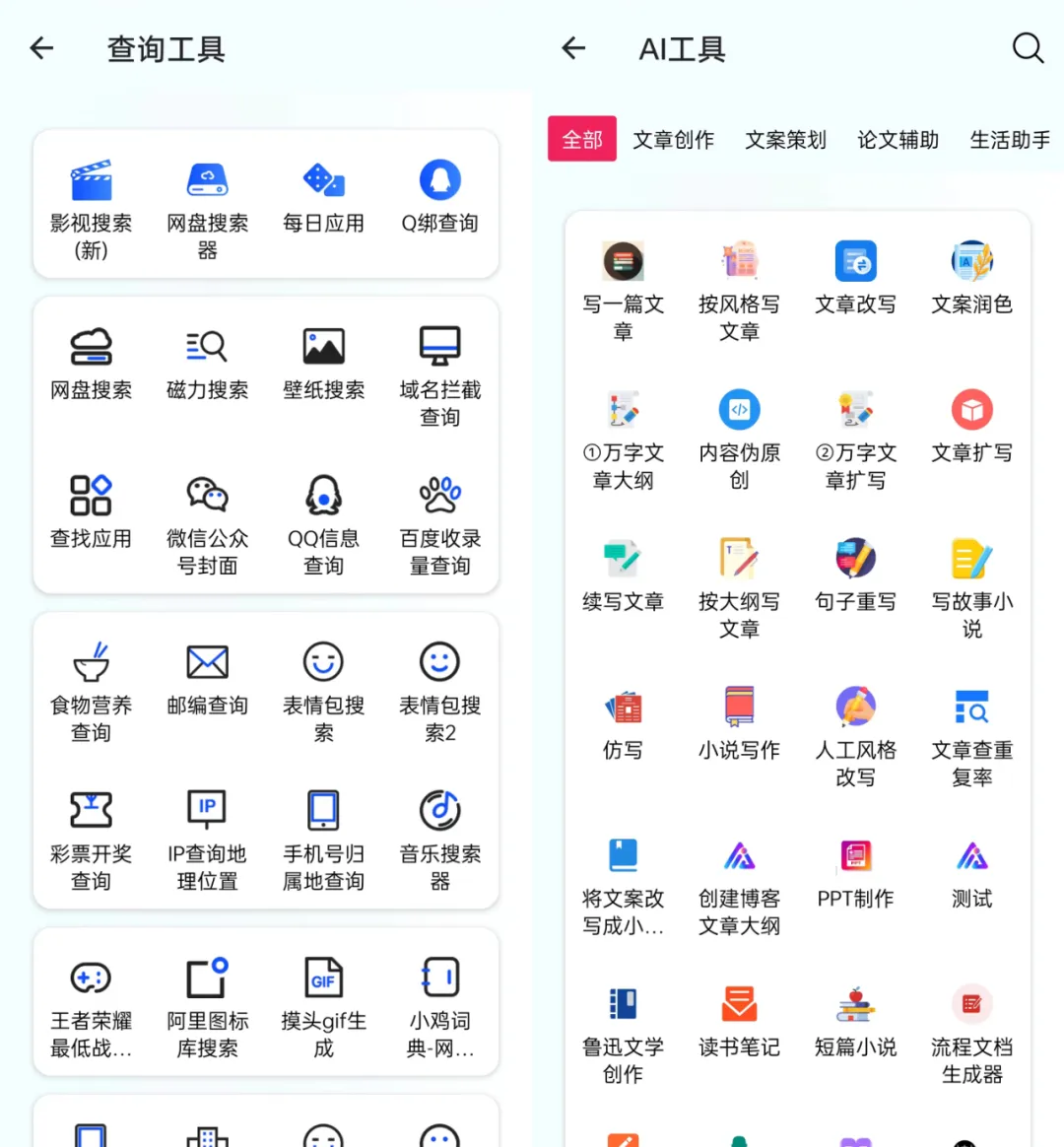Switch to the 文案策划 tab
The image size is (1064, 1147).
pos(785,140)
